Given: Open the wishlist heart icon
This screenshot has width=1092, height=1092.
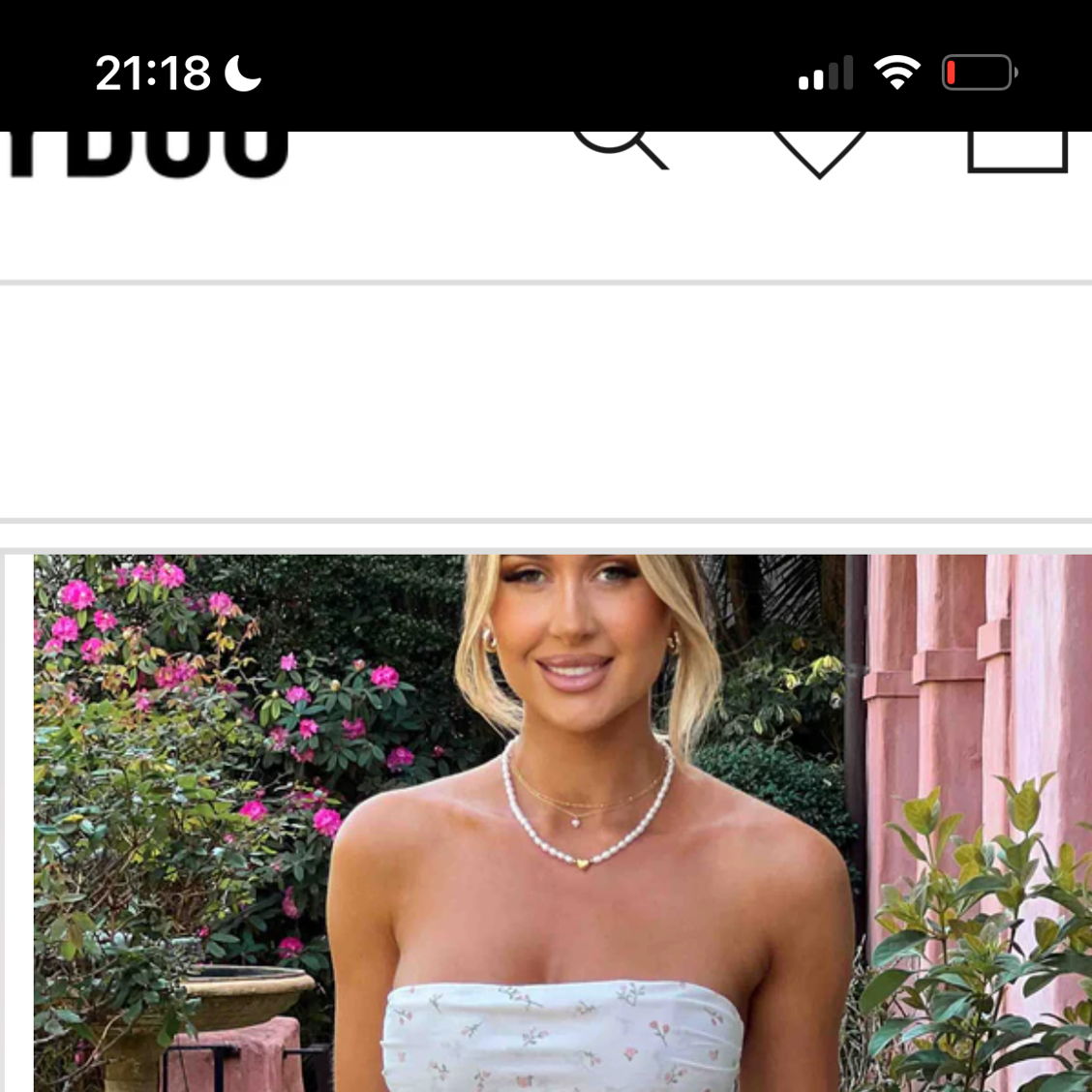Looking at the screenshot, I should point(819,152).
